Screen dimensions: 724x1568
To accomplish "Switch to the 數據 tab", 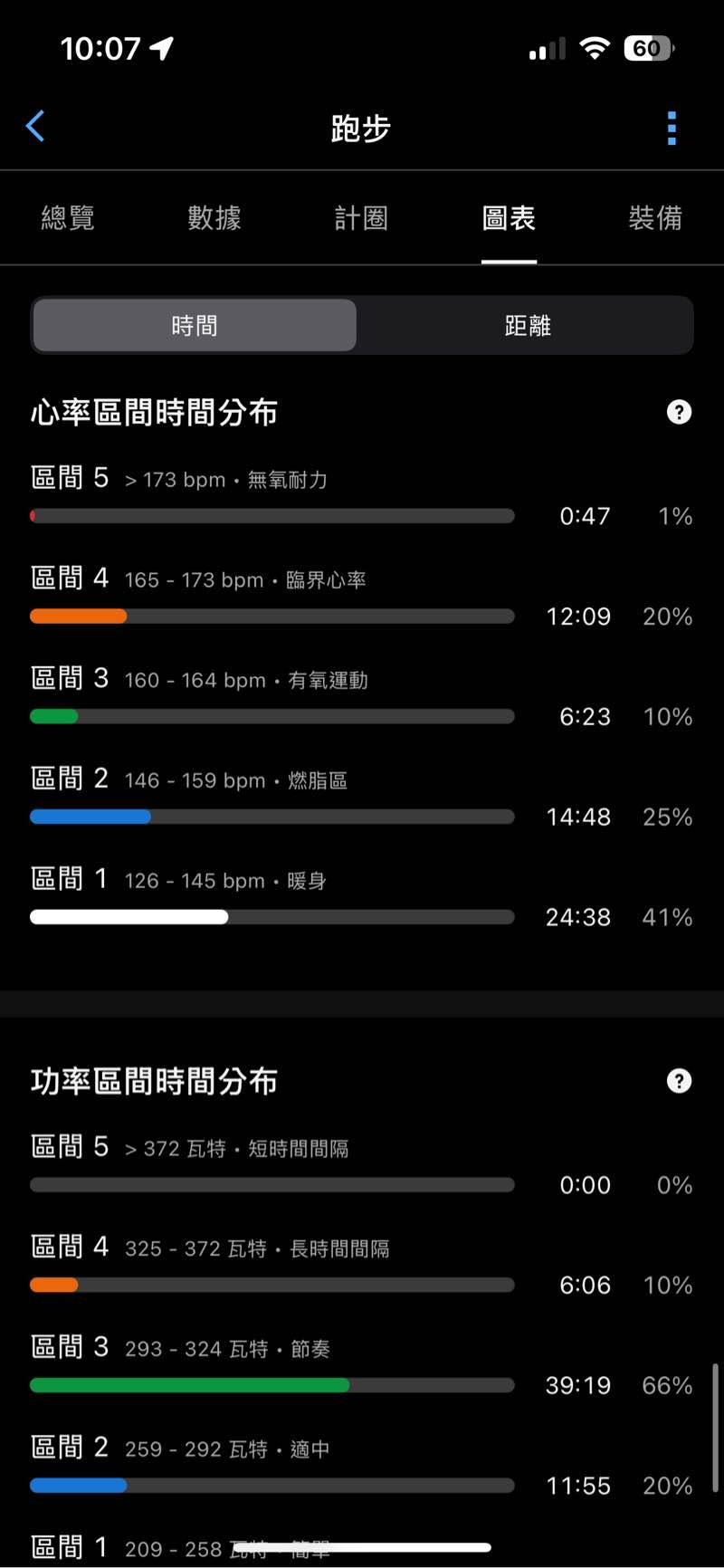I will (214, 218).
